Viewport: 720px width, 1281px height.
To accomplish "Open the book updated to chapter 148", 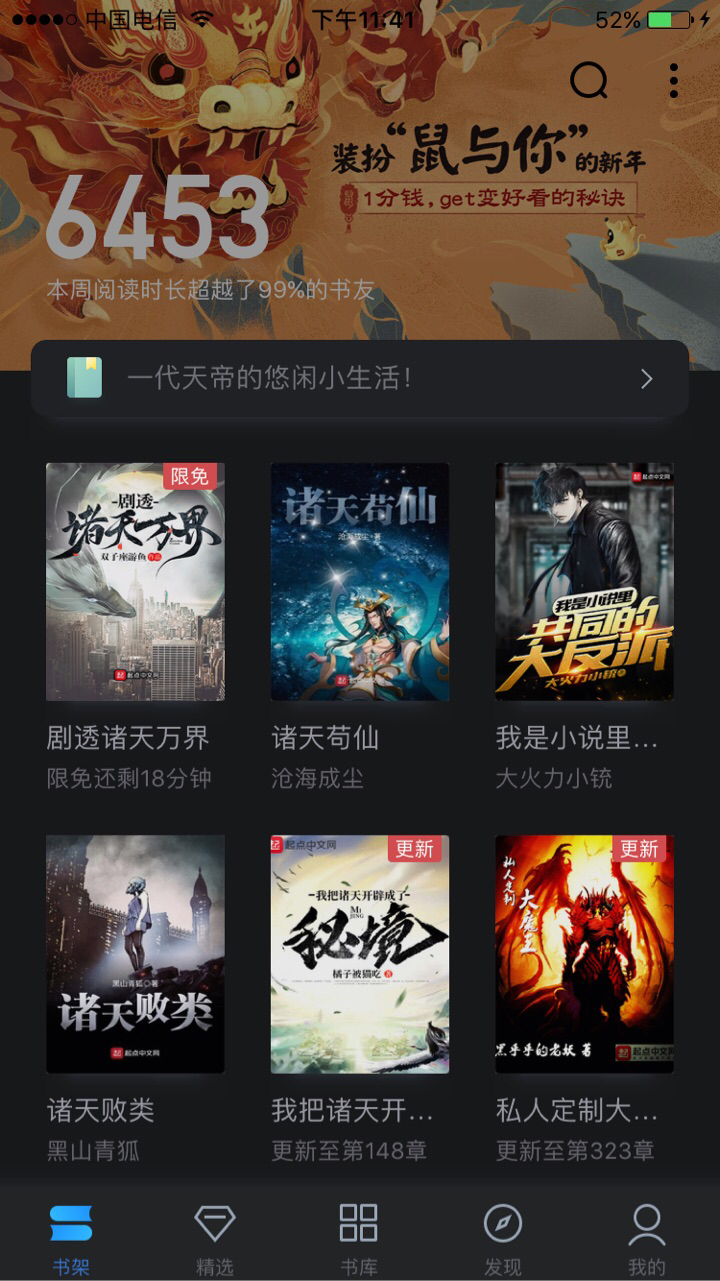I will pyautogui.click(x=360, y=954).
